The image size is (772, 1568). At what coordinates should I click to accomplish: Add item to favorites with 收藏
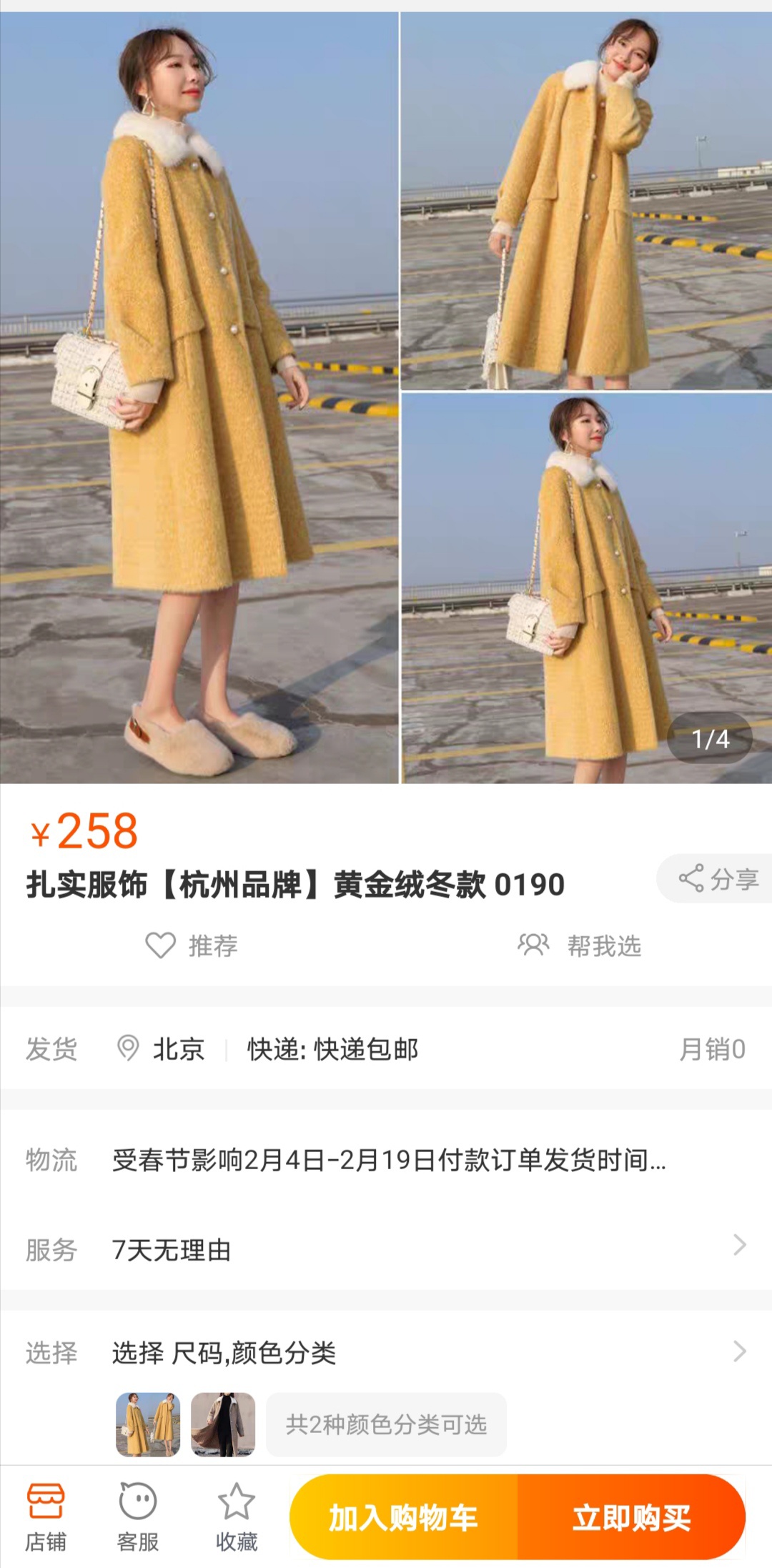237,1517
